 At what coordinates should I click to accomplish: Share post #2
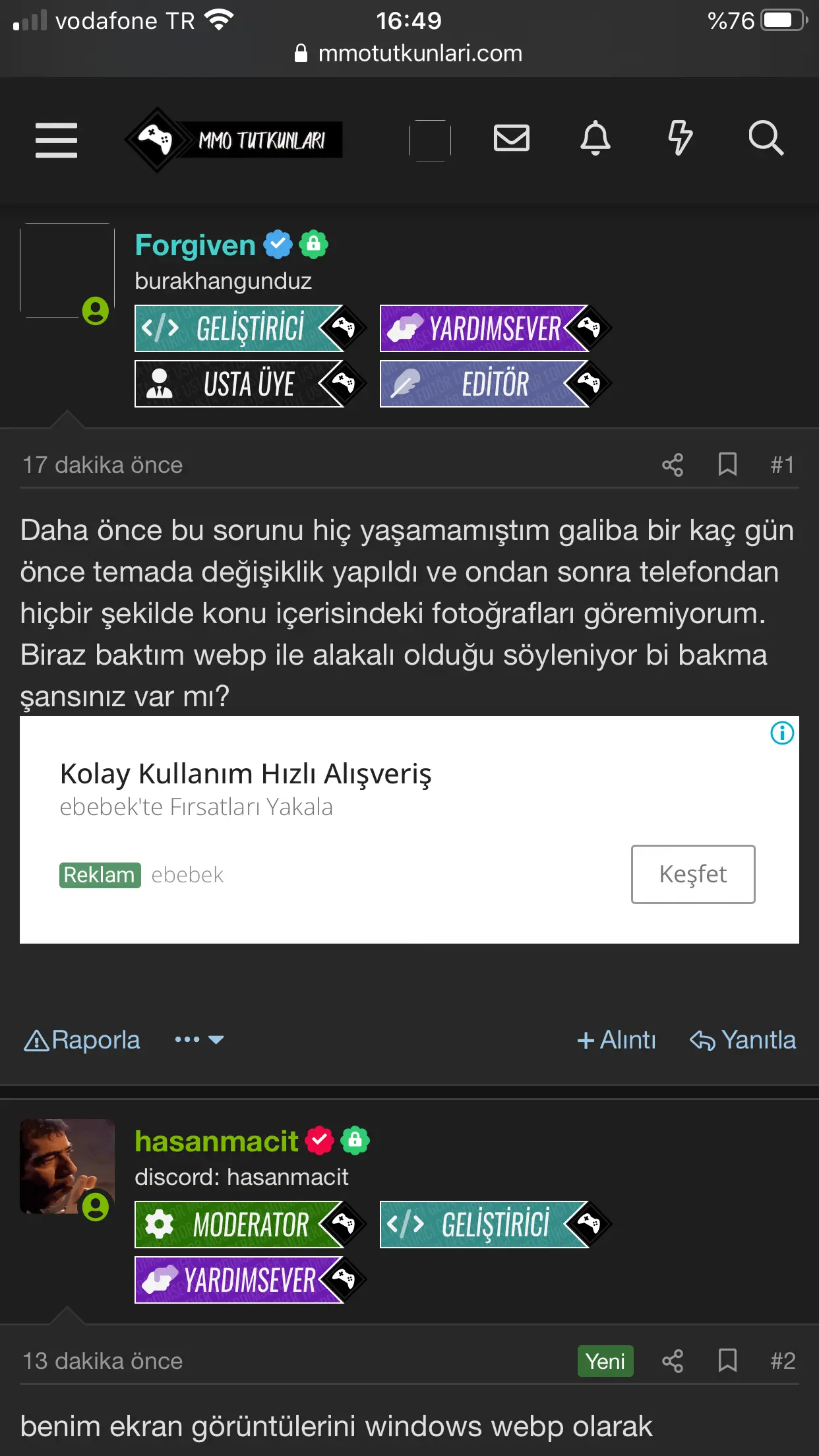point(673,1361)
